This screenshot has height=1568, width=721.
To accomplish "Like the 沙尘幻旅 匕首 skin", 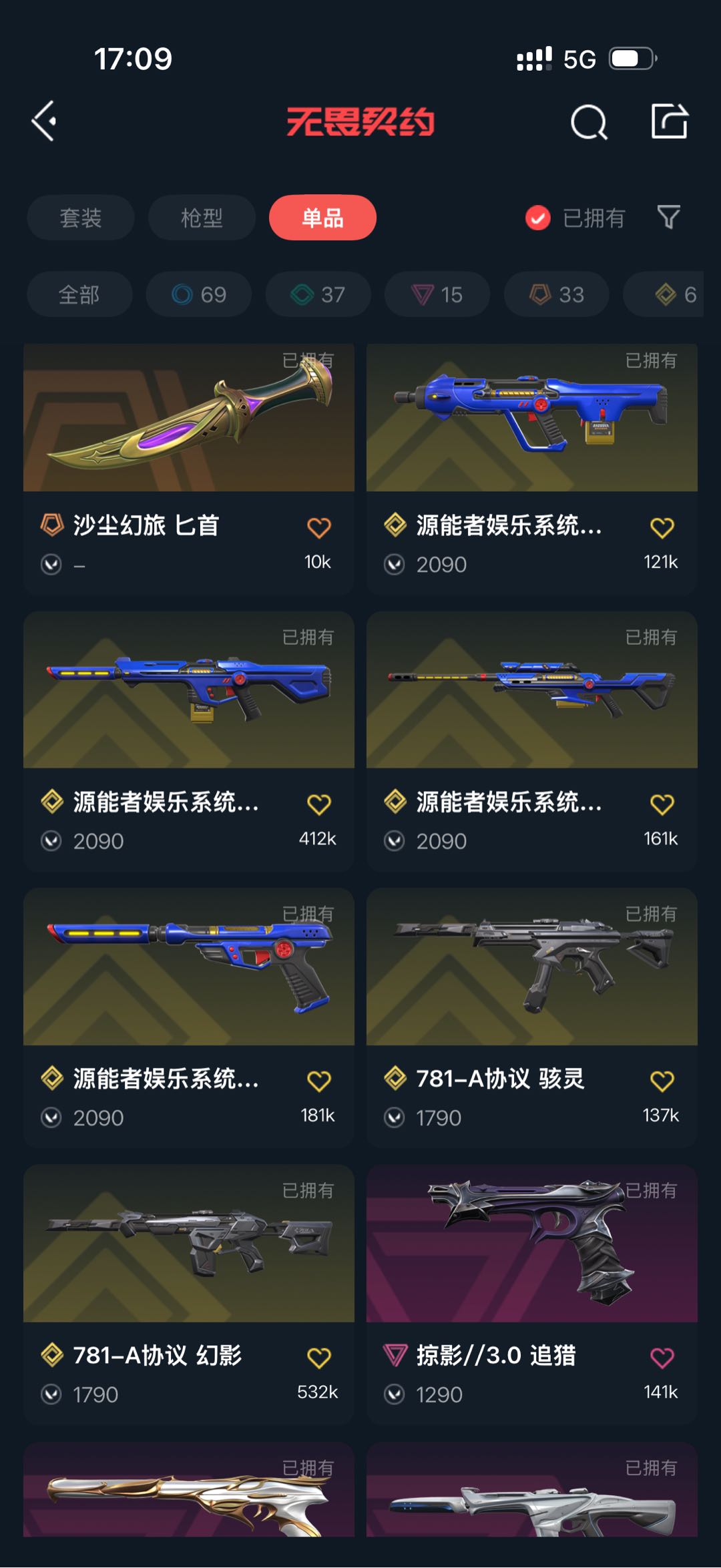I will click(319, 527).
